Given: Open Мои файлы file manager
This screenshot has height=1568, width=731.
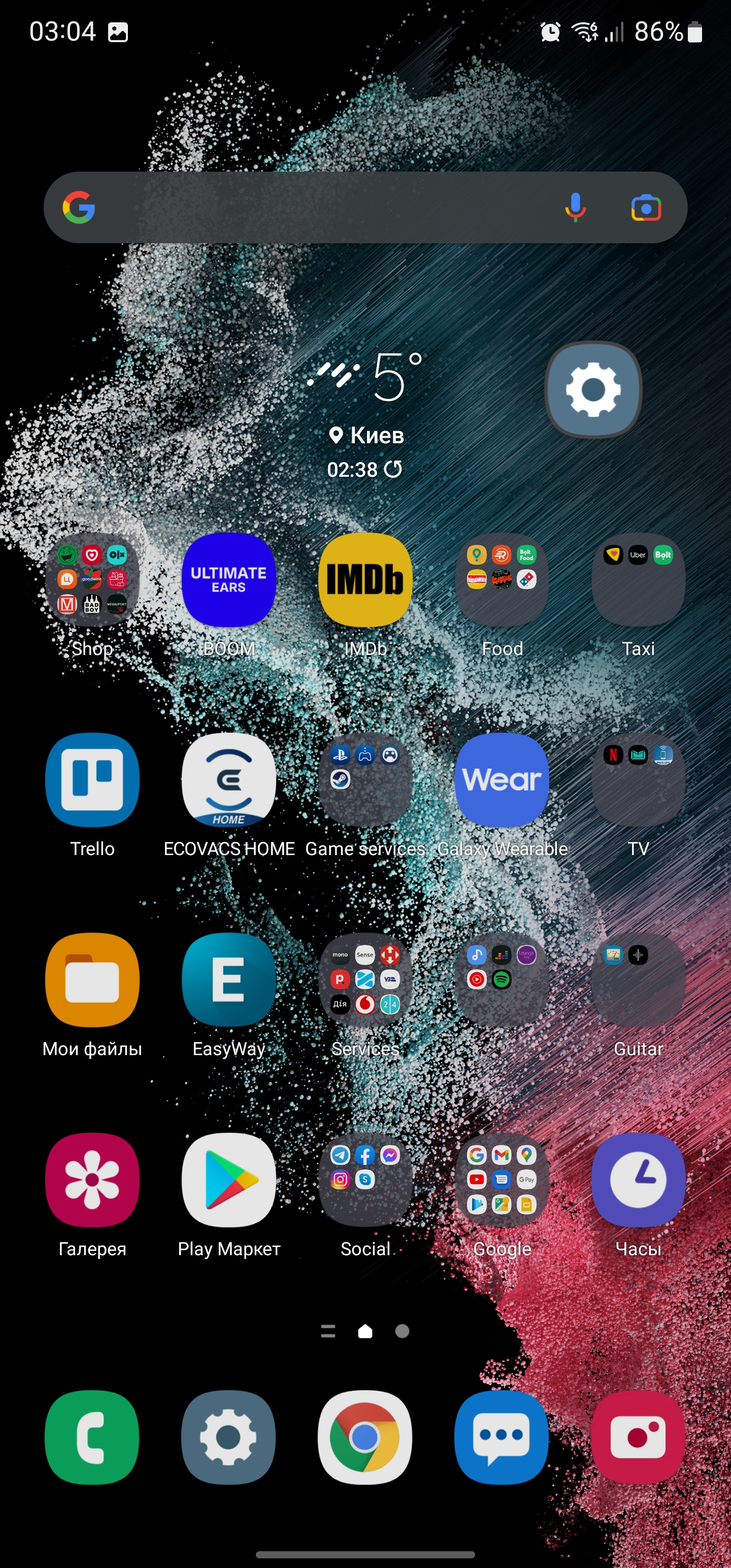Looking at the screenshot, I should (92, 980).
